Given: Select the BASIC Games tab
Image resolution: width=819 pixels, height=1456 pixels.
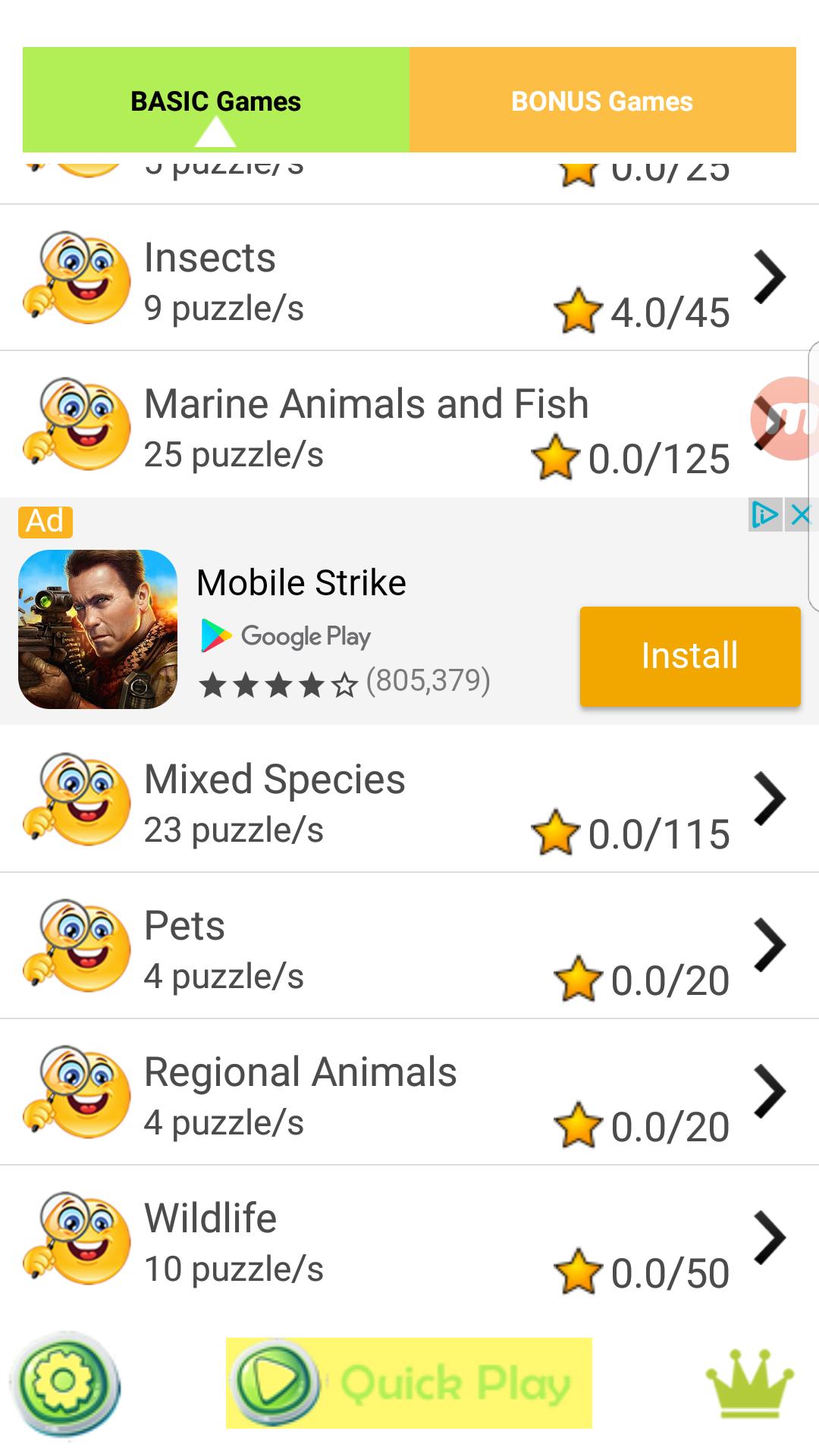Looking at the screenshot, I should (x=216, y=99).
